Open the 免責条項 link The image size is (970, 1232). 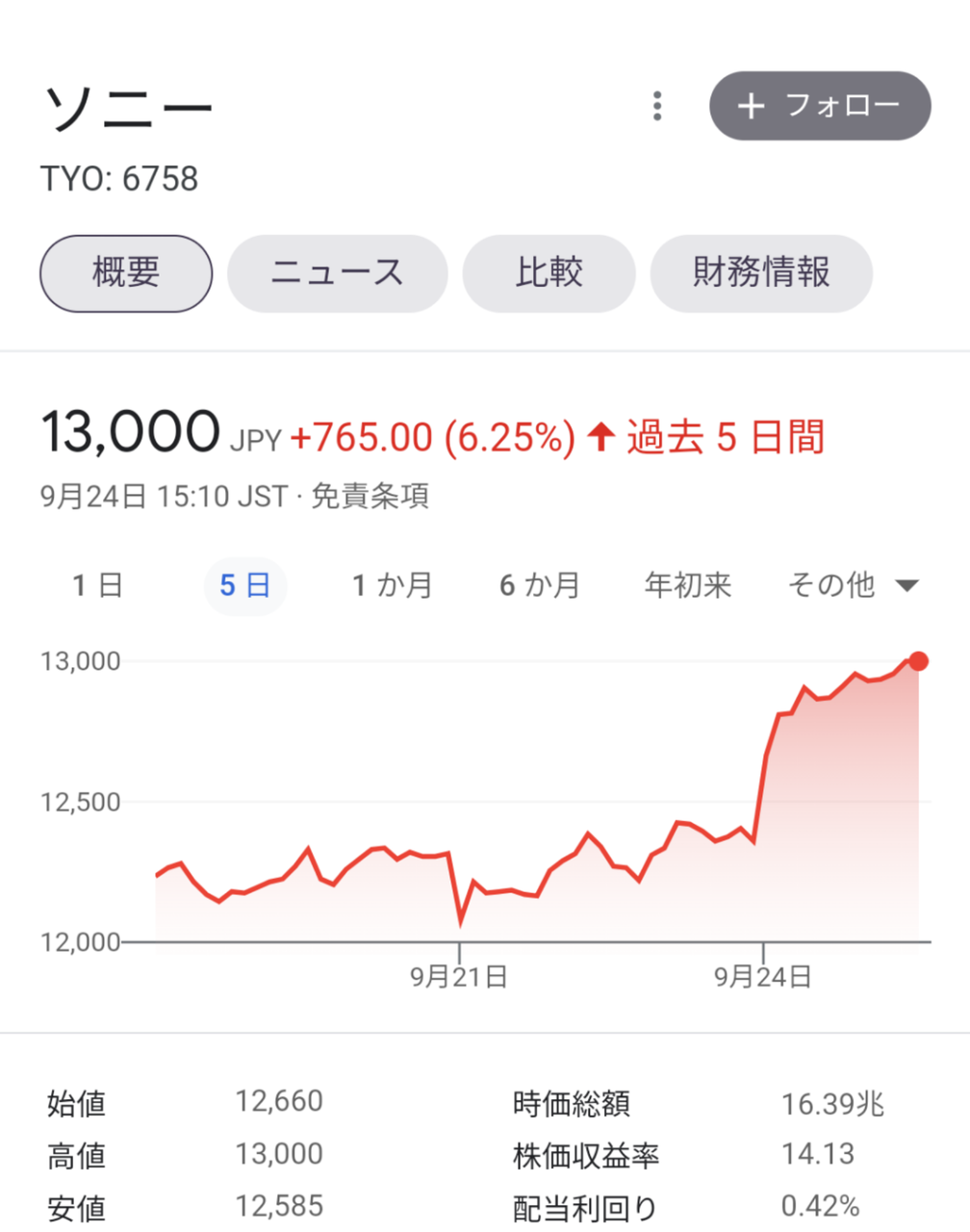coord(370,497)
